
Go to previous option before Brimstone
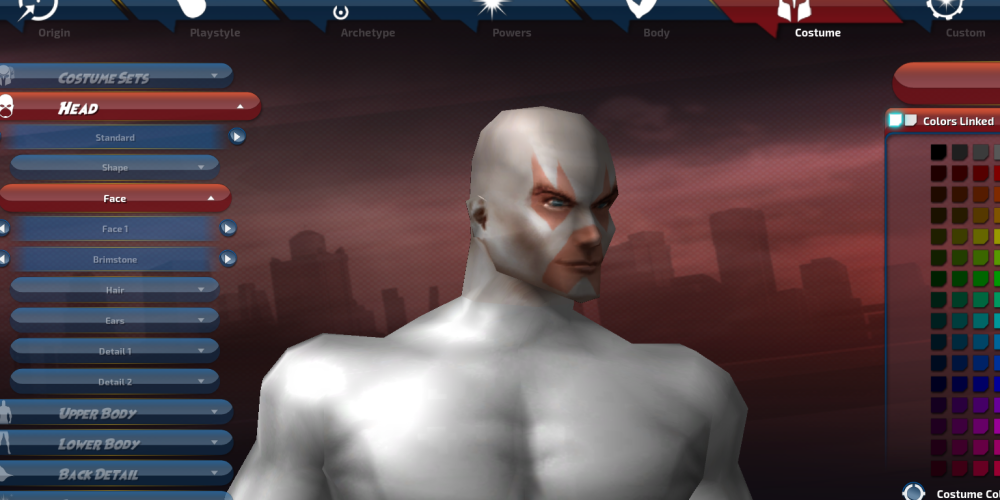coord(4,259)
